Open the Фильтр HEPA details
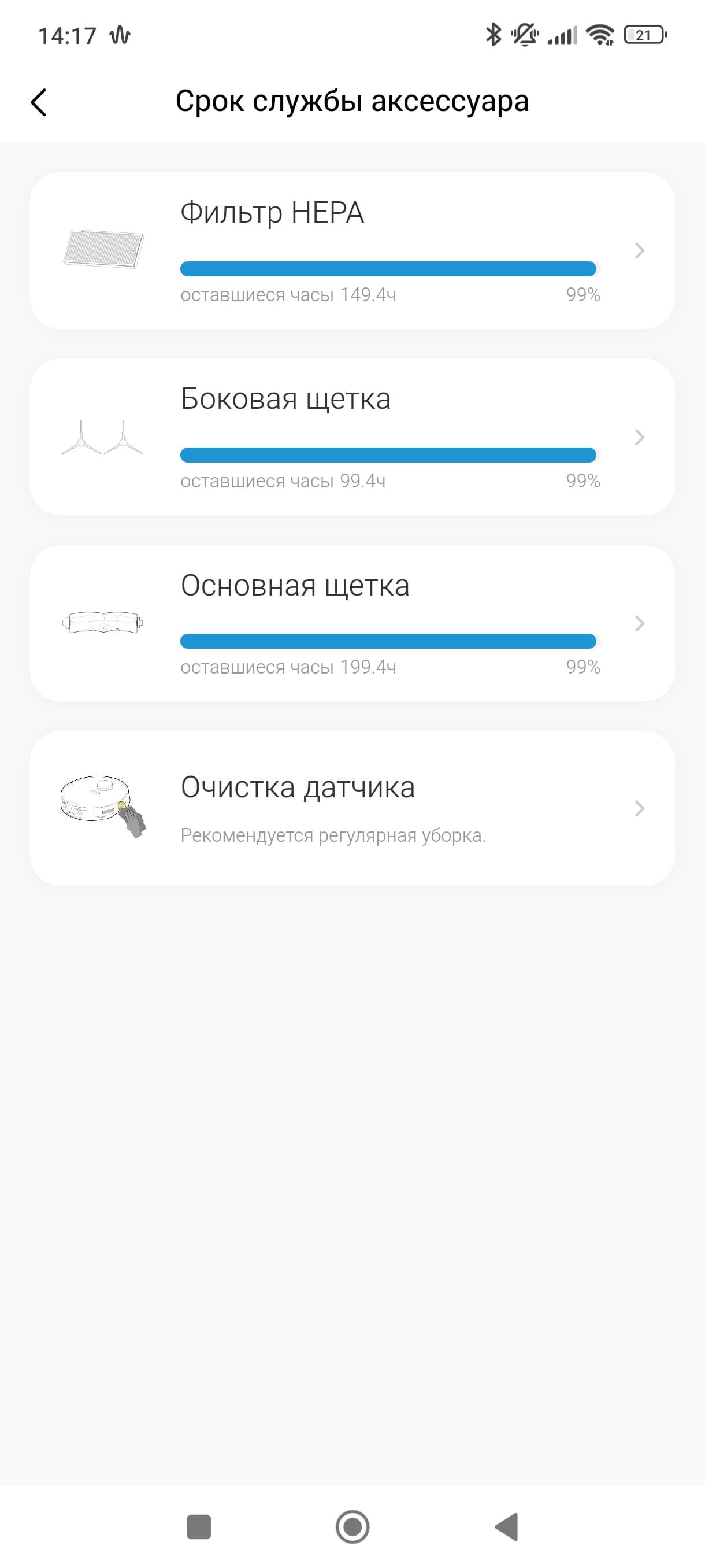Screen dimensions: 705x1568 pos(351,251)
